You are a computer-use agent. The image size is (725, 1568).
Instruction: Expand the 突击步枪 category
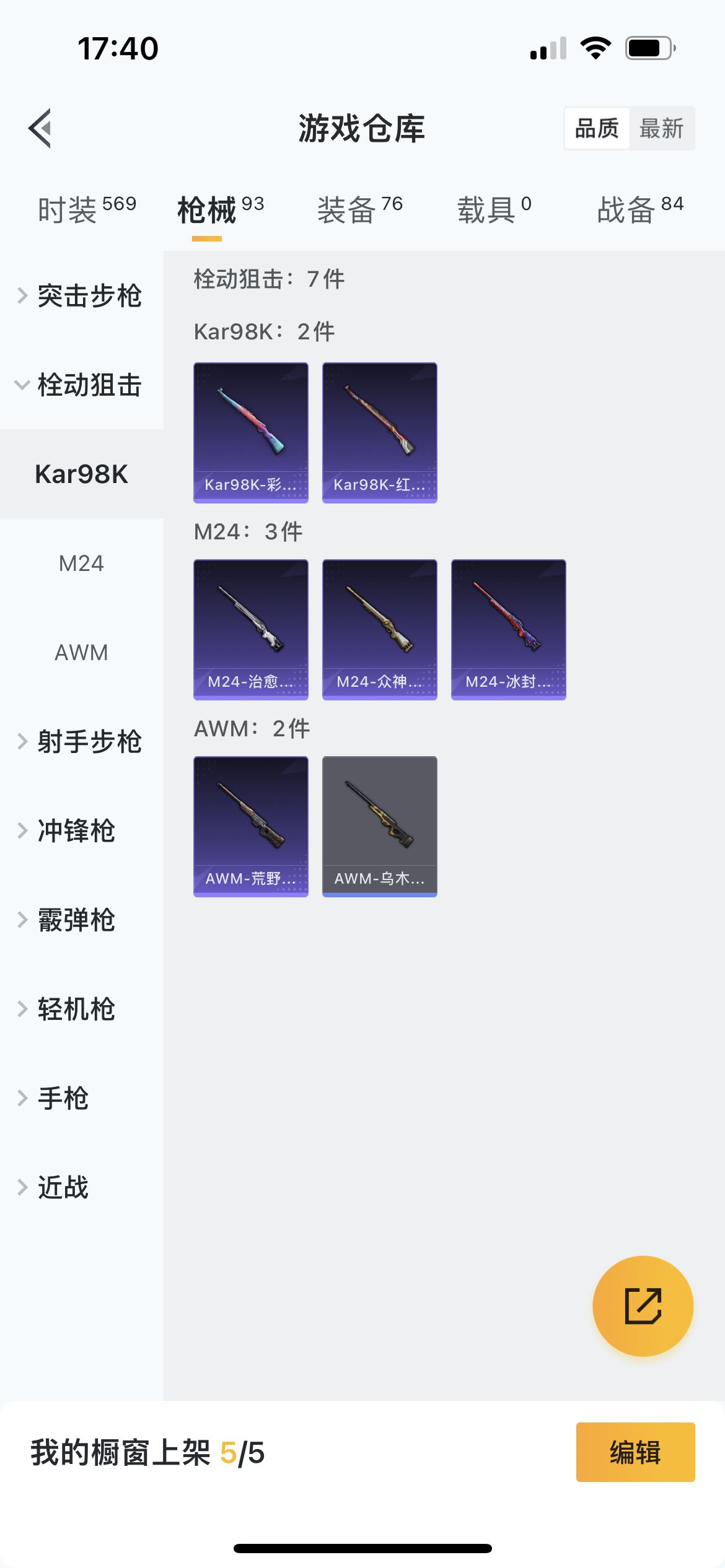coord(81,296)
